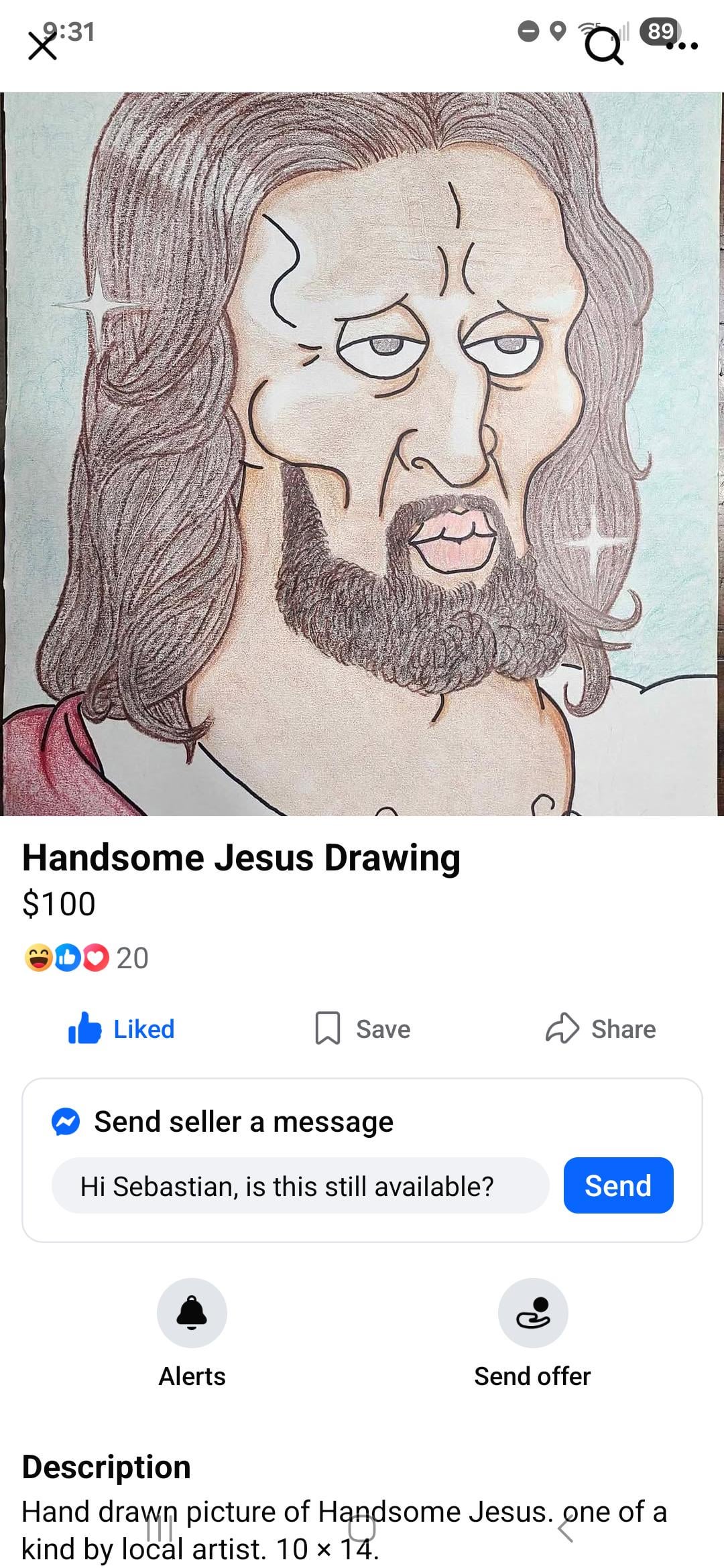
Task: Go to the home screen via navigation bar
Action: [x=362, y=1529]
